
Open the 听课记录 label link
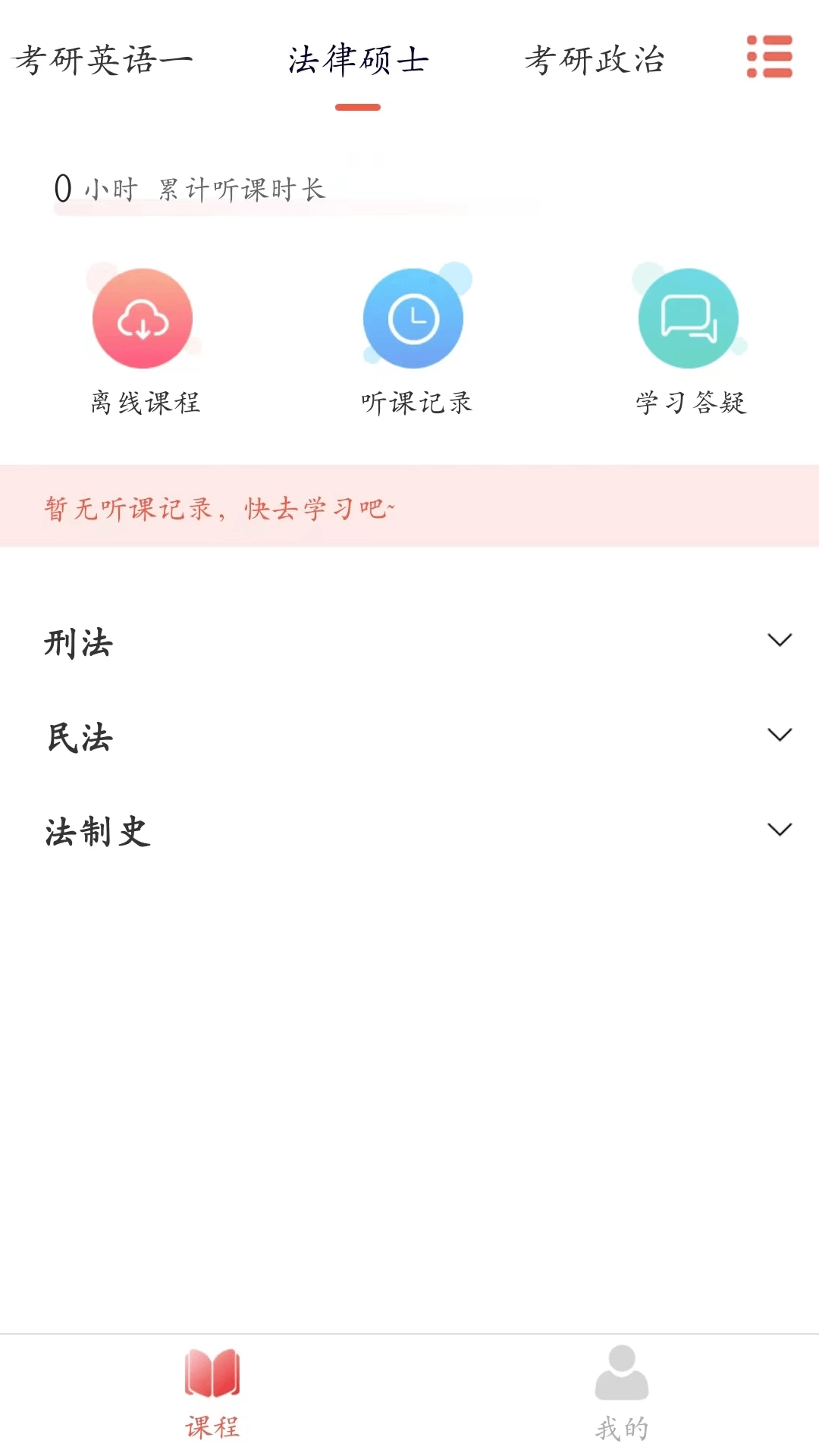[x=416, y=403]
